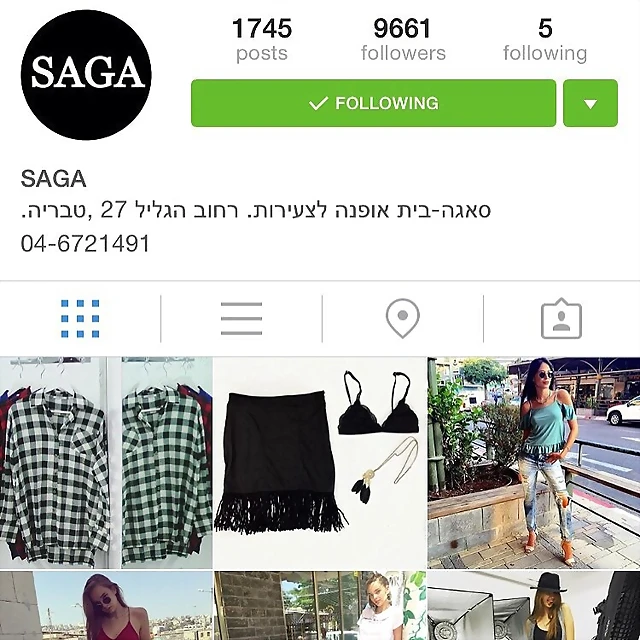Switch to grid view tab

(80, 319)
